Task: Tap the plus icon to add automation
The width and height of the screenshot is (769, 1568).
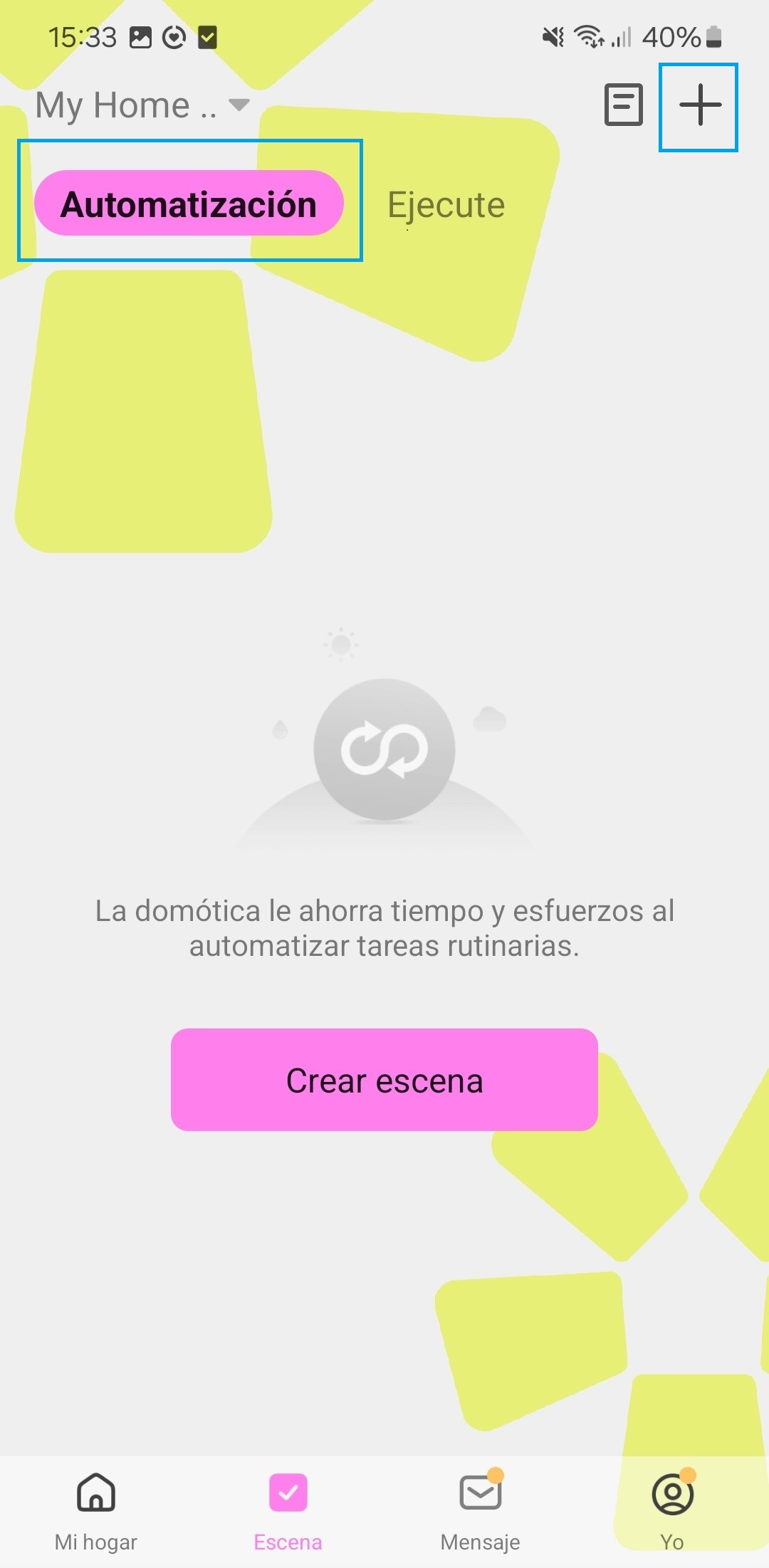Action: (x=699, y=106)
